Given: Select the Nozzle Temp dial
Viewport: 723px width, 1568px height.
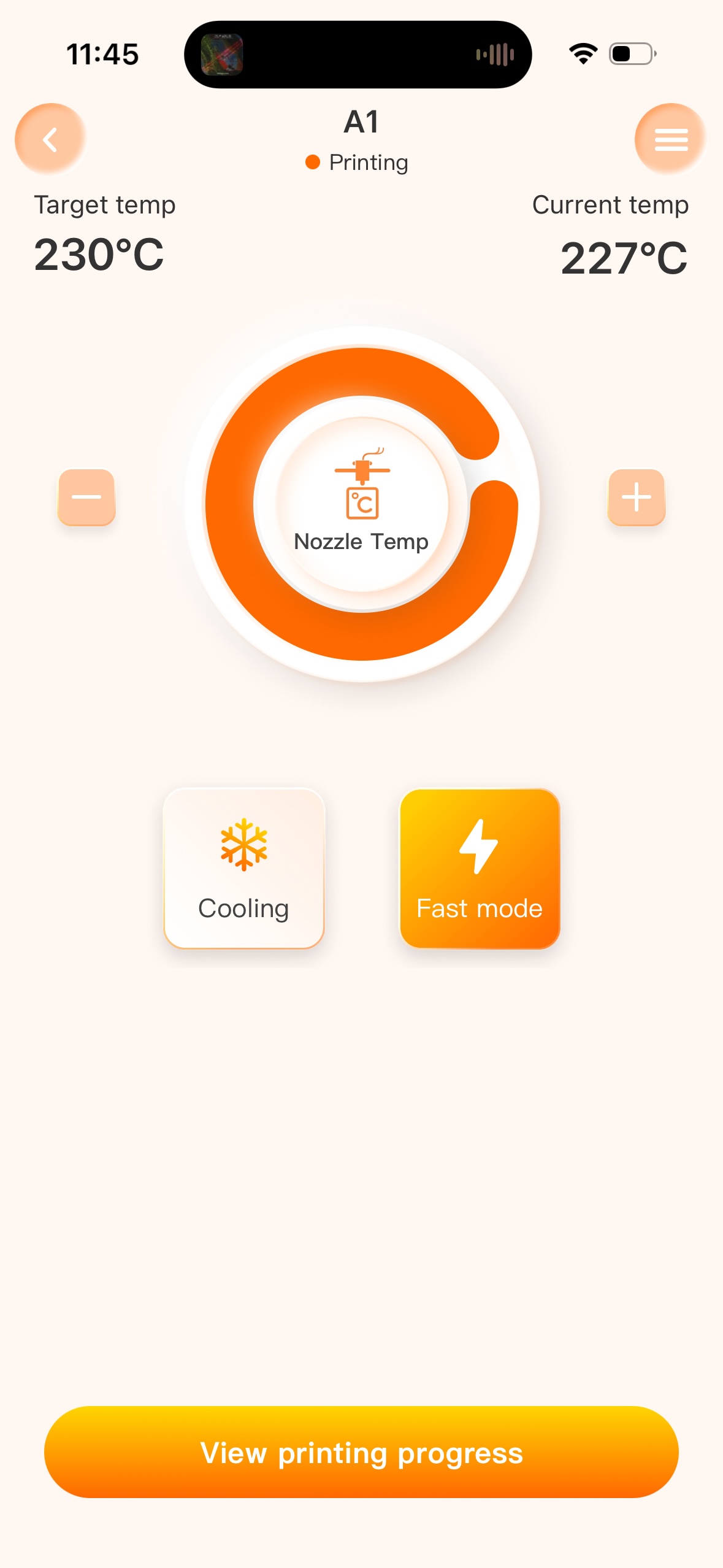Looking at the screenshot, I should pyautogui.click(x=362, y=504).
